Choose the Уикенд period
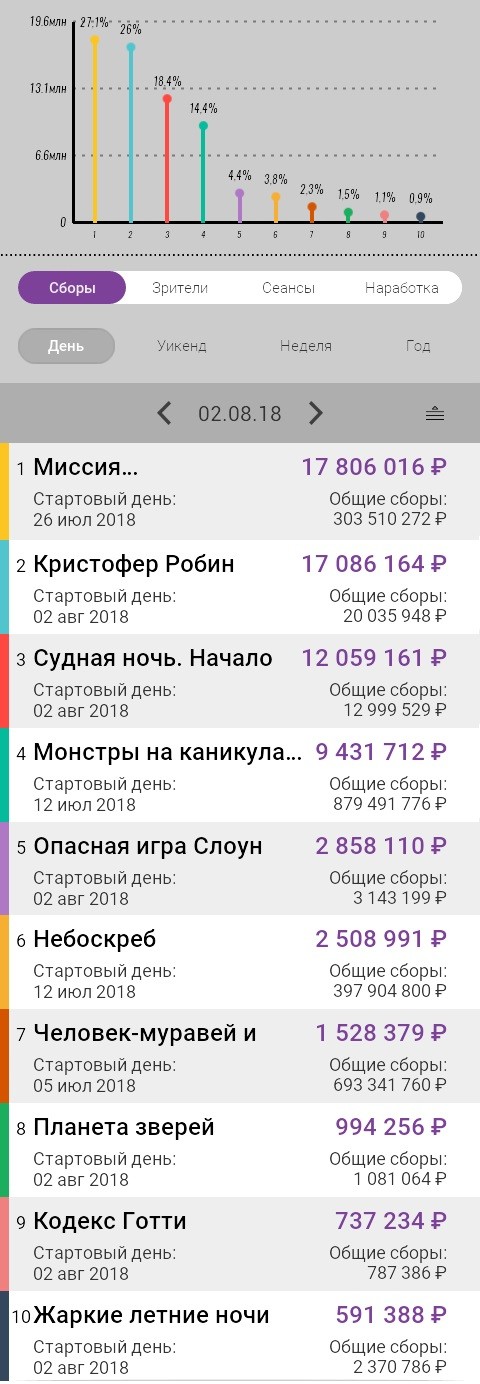 [181, 346]
